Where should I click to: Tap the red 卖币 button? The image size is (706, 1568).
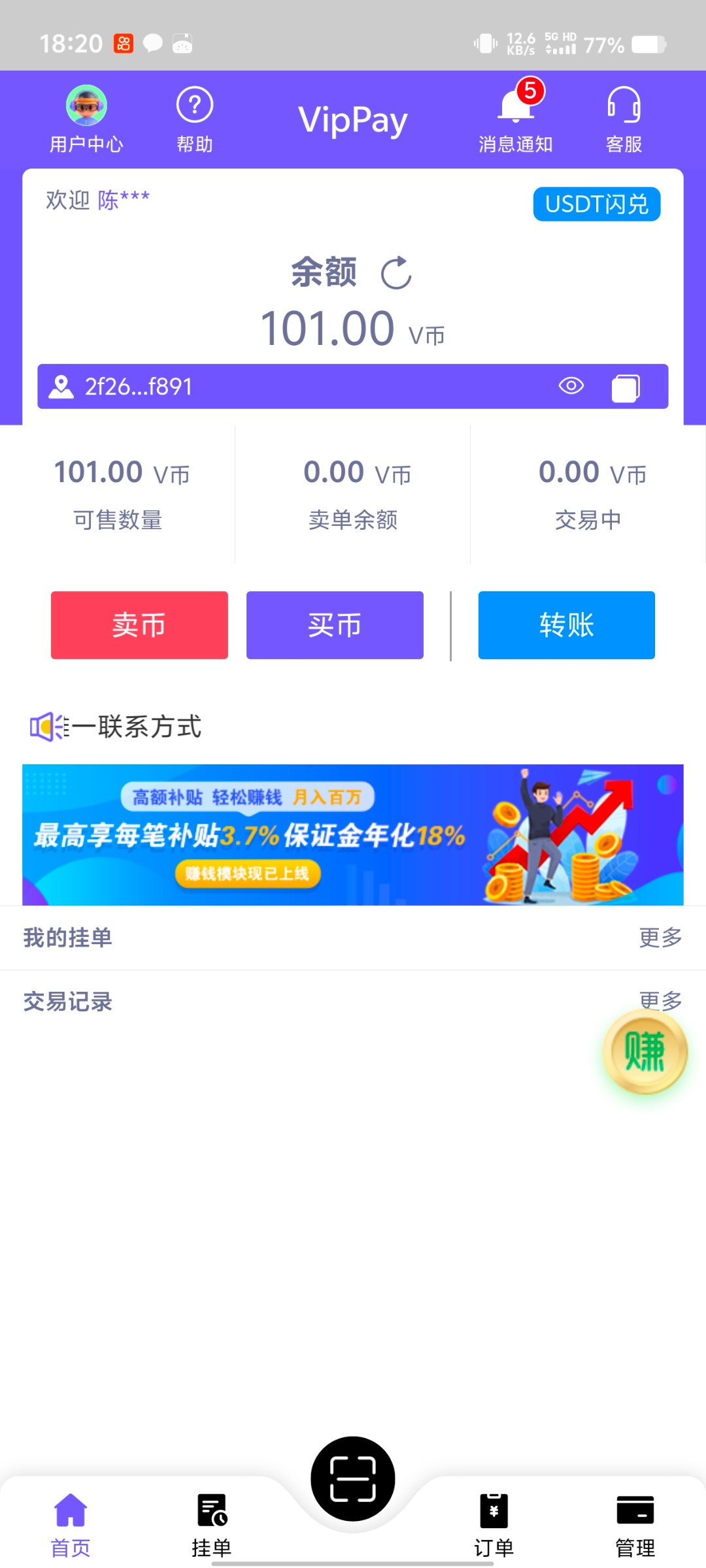(139, 625)
